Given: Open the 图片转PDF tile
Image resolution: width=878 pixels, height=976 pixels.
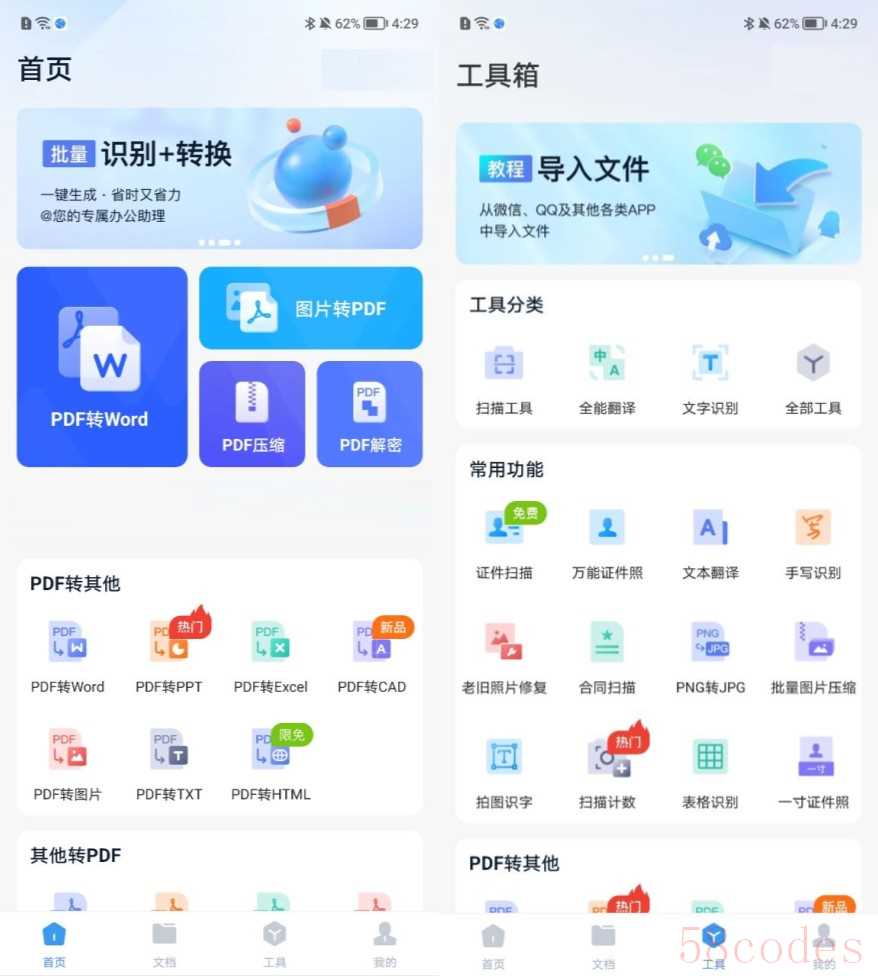Looking at the screenshot, I should tap(310, 308).
